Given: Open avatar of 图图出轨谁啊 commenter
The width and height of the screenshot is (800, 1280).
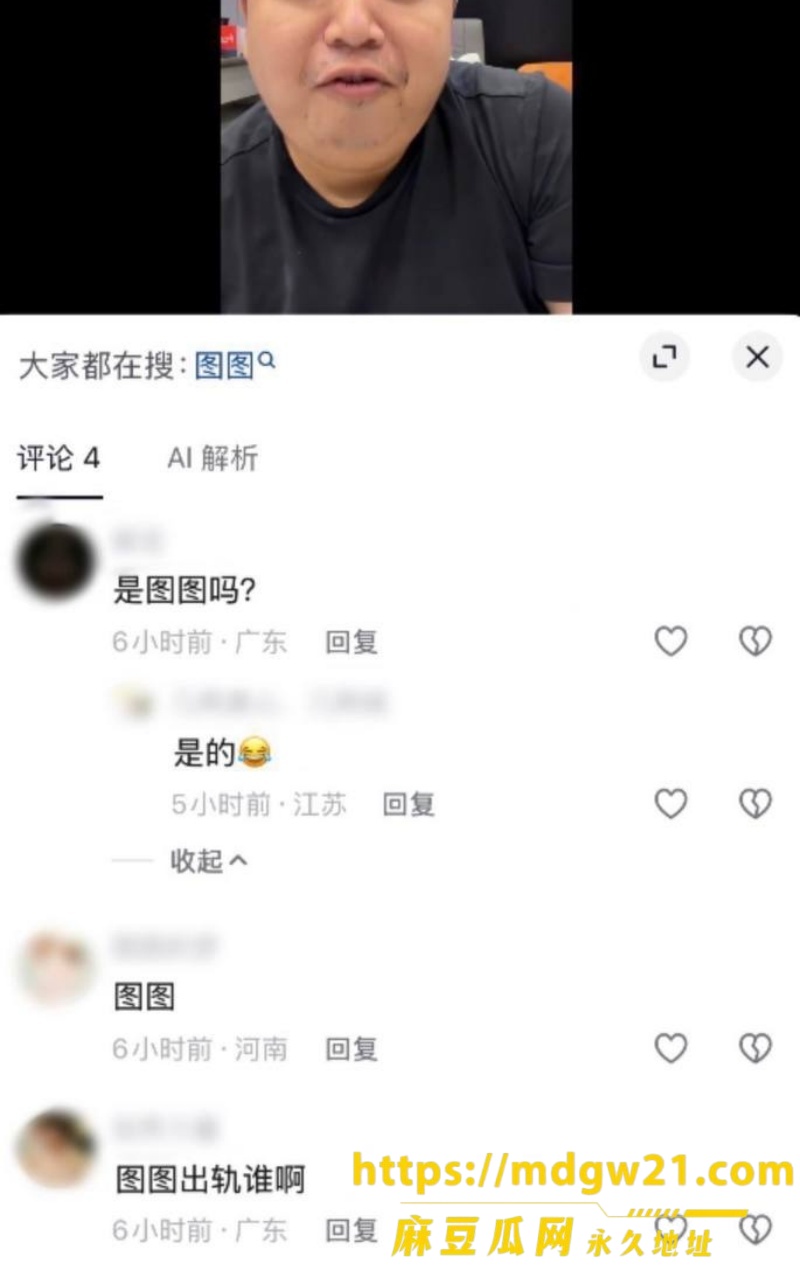Looking at the screenshot, I should pos(57,1148).
